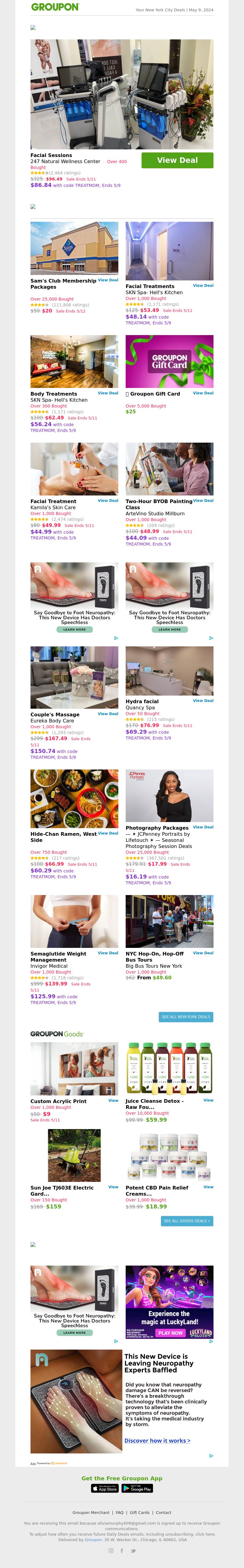244x1568 pixels.
Task: Open Groupon's Instagram icon
Action: pyautogui.click(x=111, y=1551)
